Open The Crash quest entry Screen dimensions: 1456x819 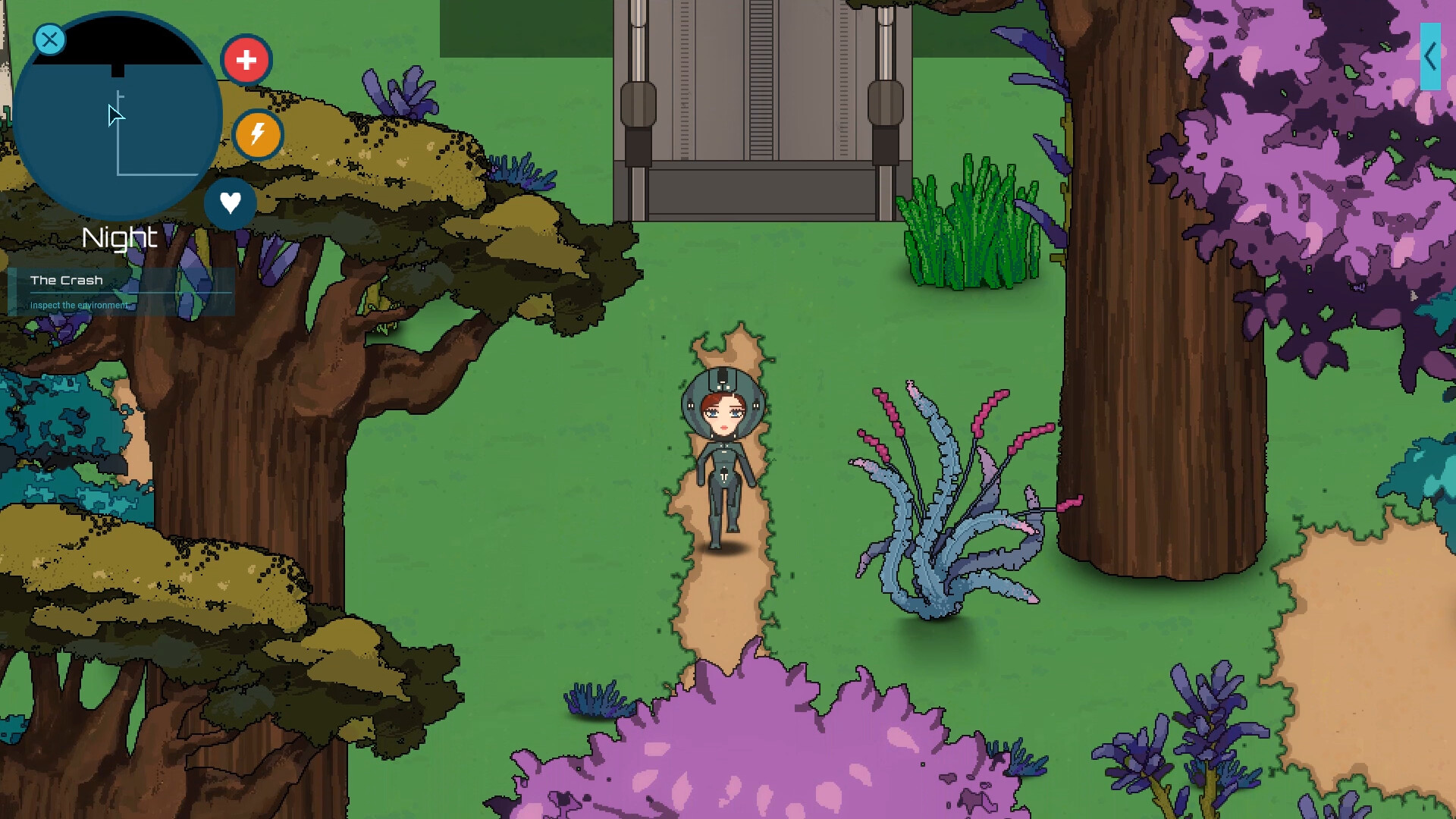pyautogui.click(x=67, y=281)
